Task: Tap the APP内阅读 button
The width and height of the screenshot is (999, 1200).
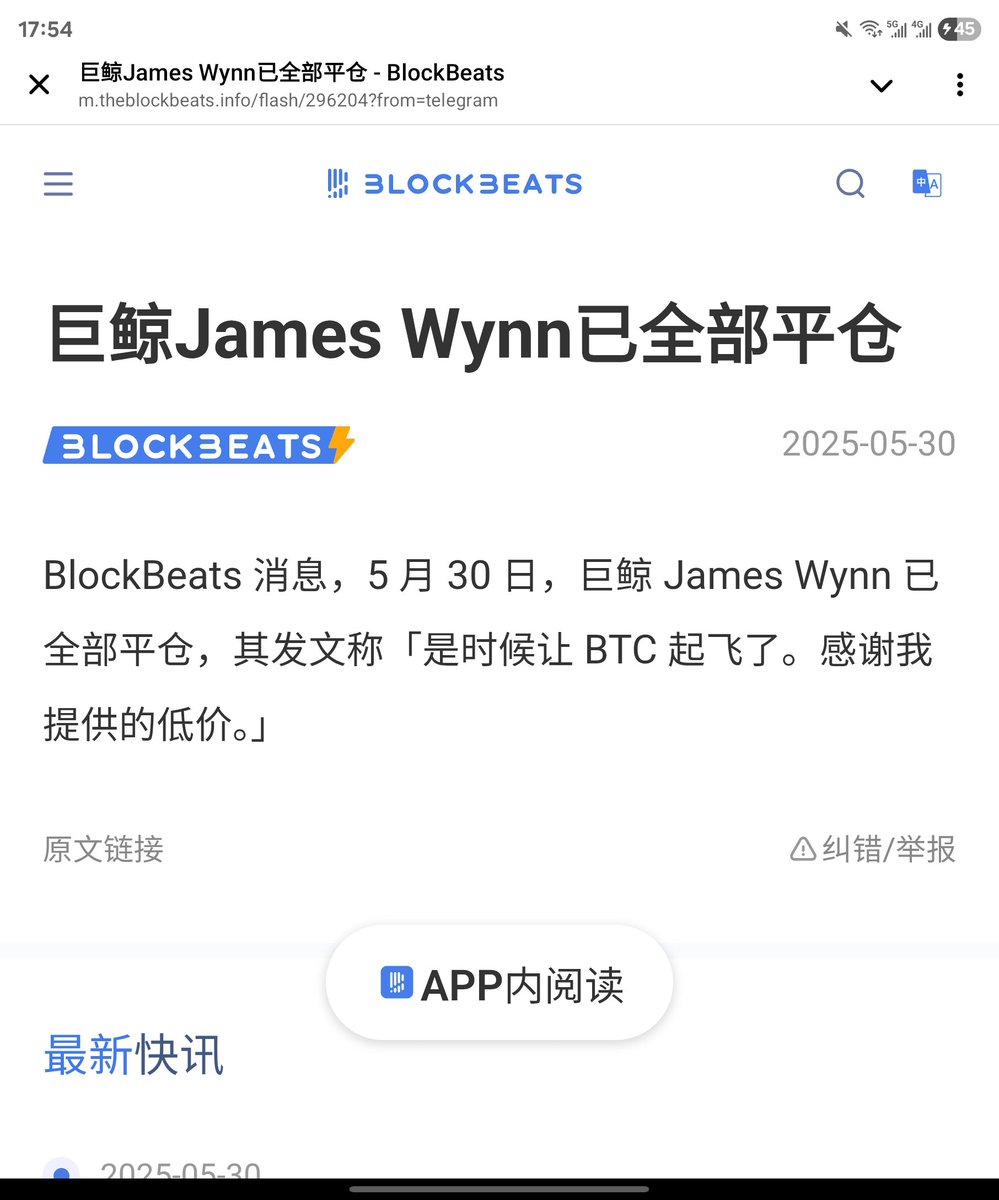Action: (x=500, y=984)
